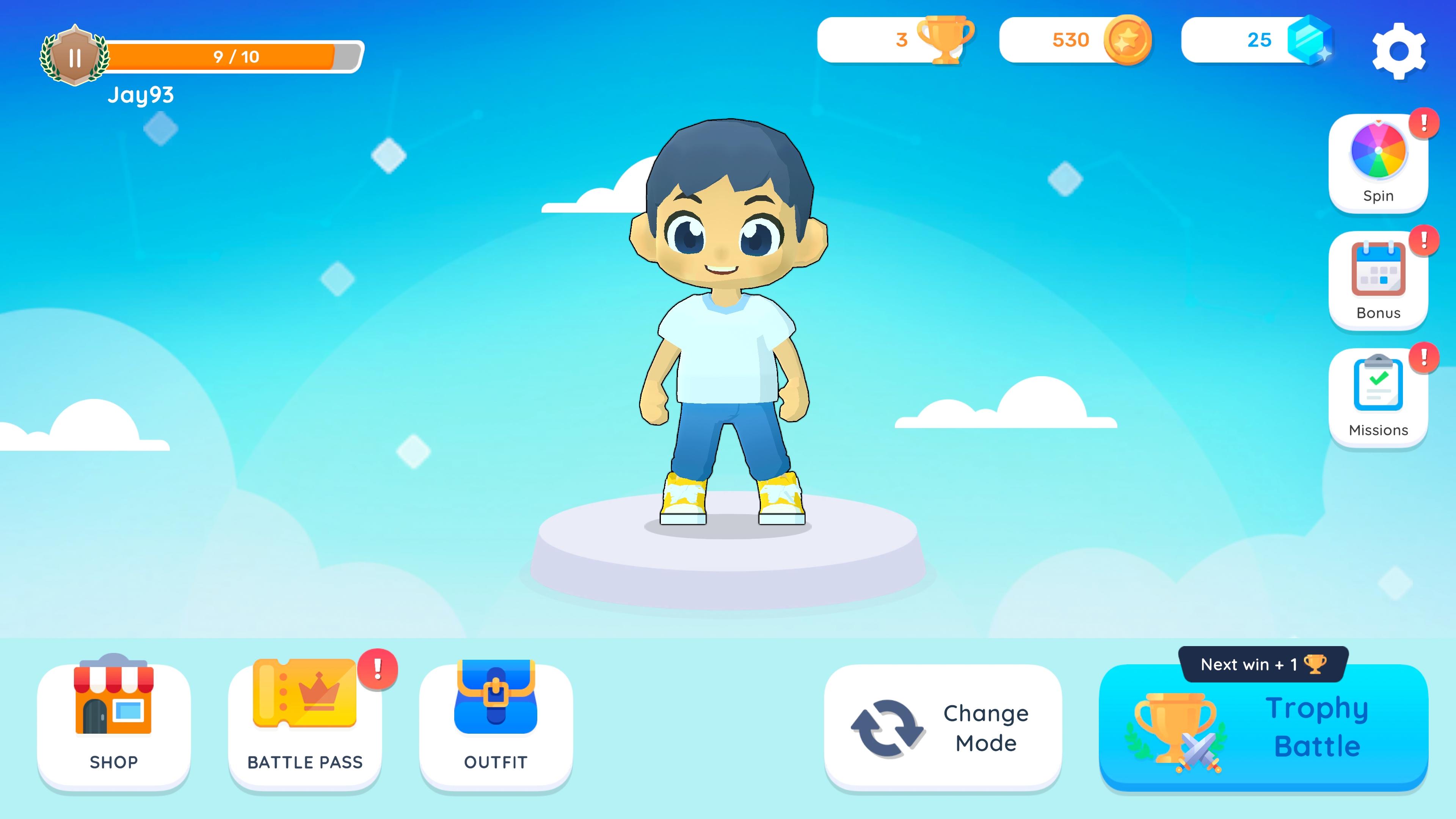
Task: Open Jay93's player profile badge
Action: pos(75,56)
